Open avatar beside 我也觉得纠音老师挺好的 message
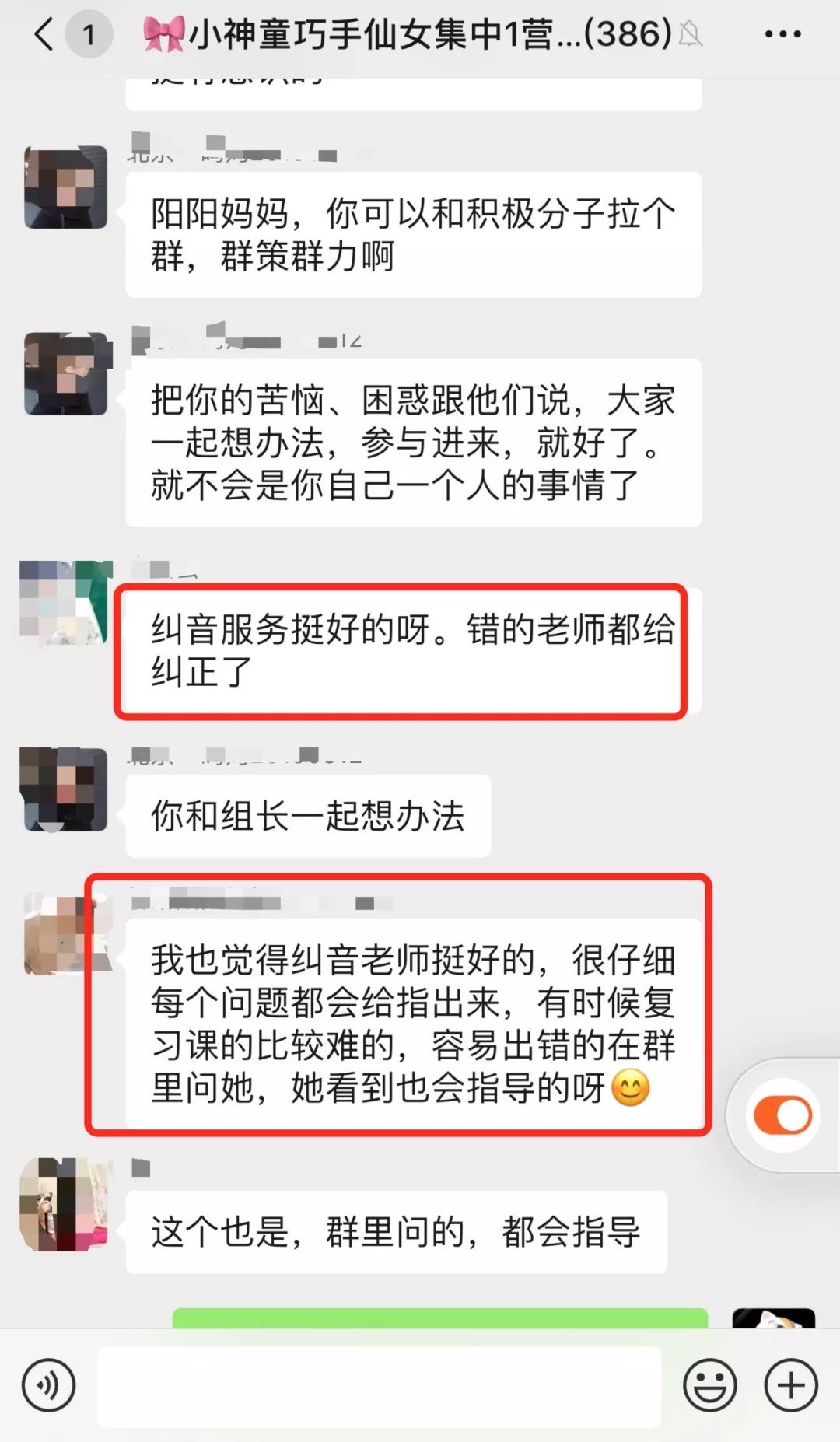 click(x=64, y=934)
